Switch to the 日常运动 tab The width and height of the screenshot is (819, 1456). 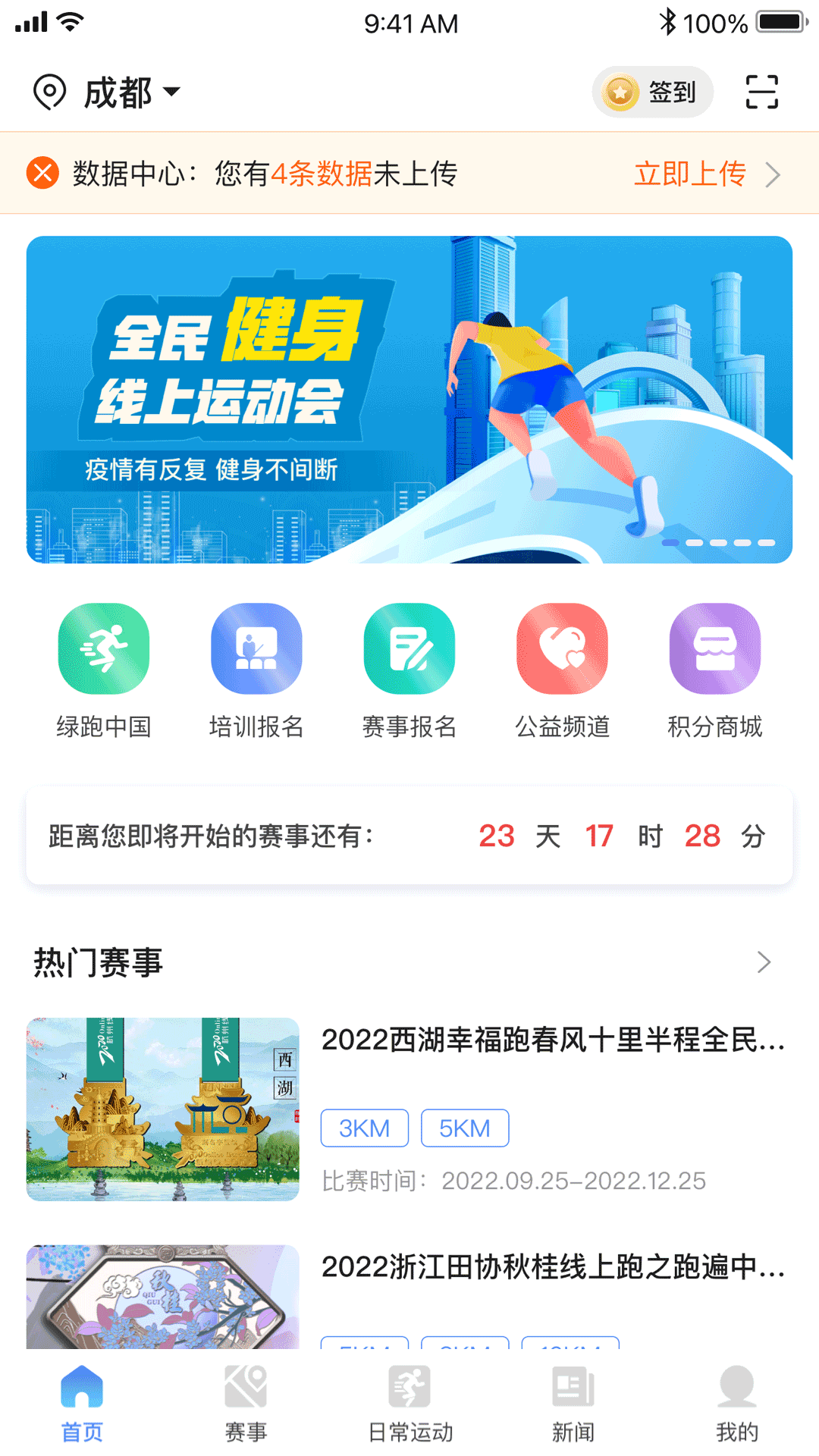(x=409, y=1404)
